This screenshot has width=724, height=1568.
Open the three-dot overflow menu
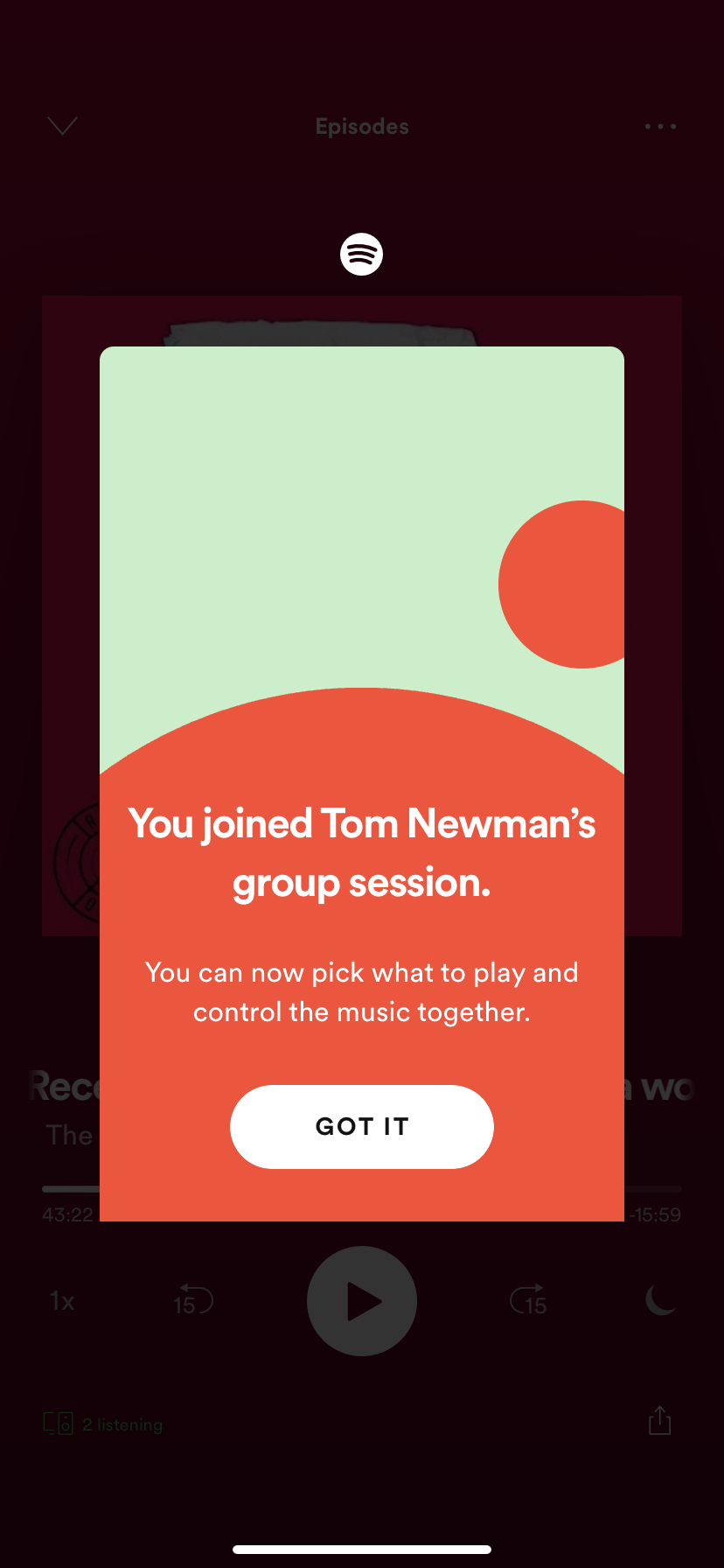pyautogui.click(x=660, y=126)
